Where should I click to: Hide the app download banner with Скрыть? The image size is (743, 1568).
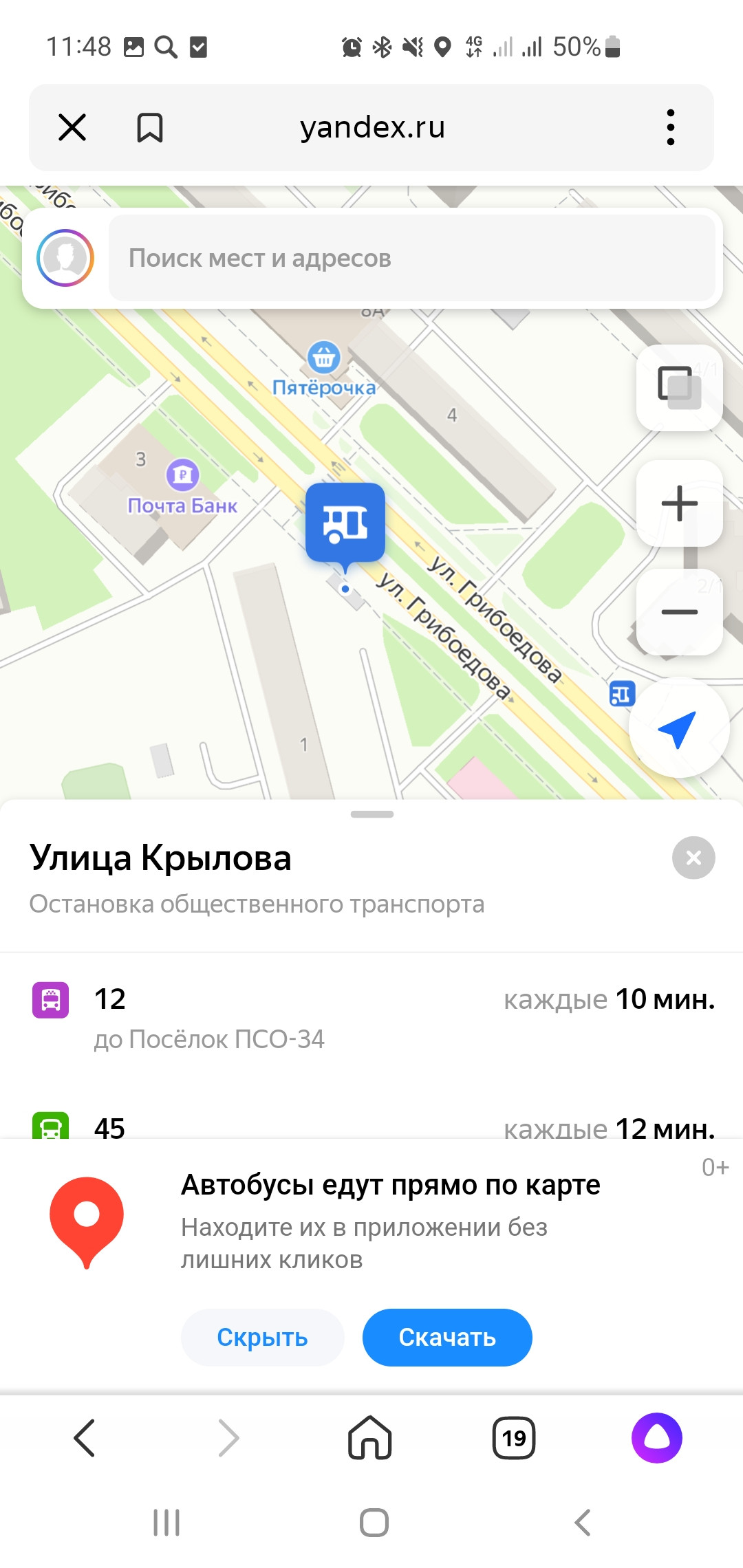click(262, 1338)
